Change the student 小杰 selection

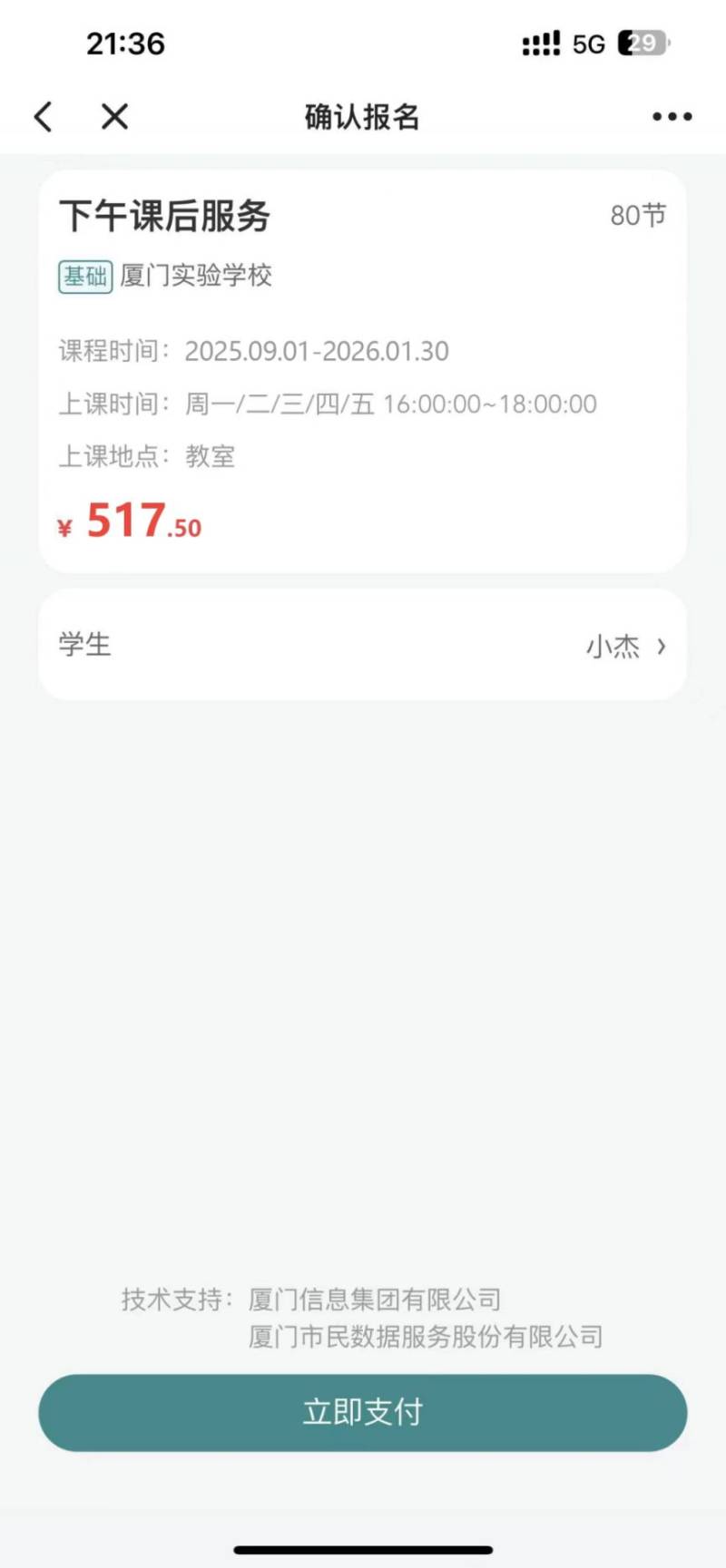point(626,647)
